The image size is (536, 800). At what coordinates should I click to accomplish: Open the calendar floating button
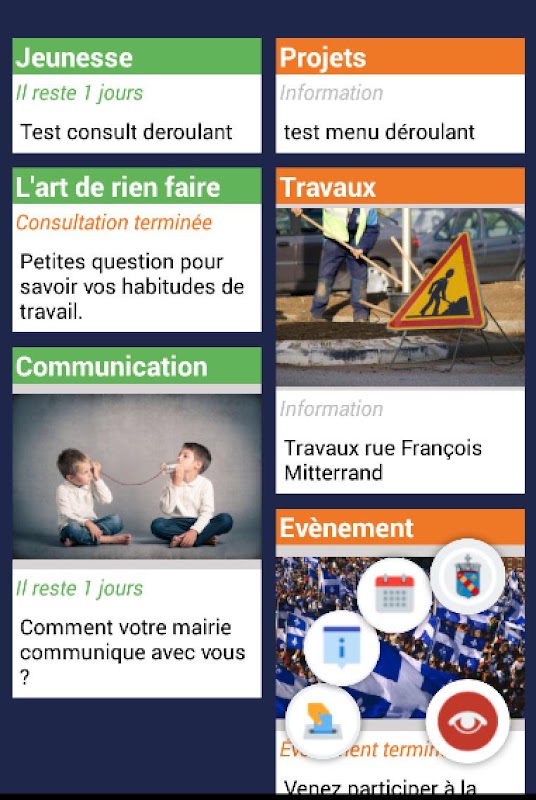click(x=394, y=595)
